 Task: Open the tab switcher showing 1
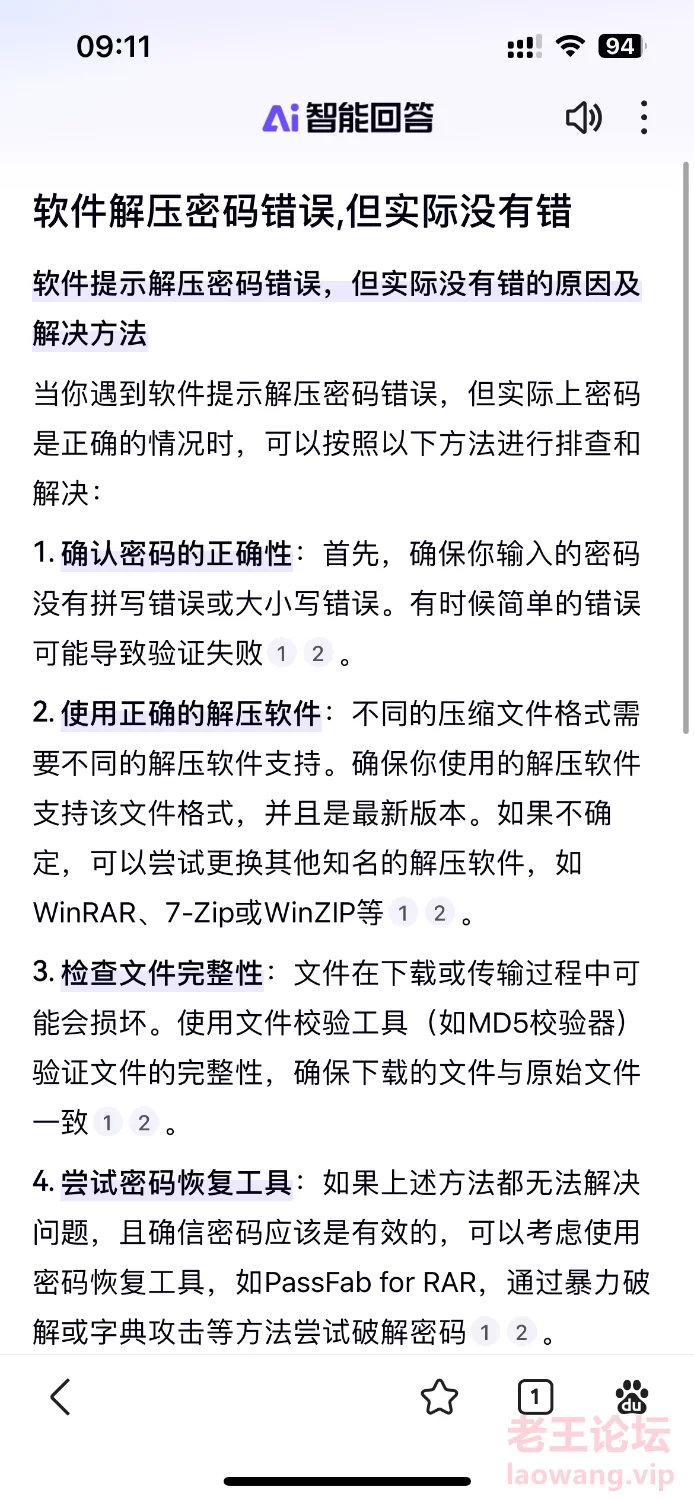click(x=535, y=1397)
